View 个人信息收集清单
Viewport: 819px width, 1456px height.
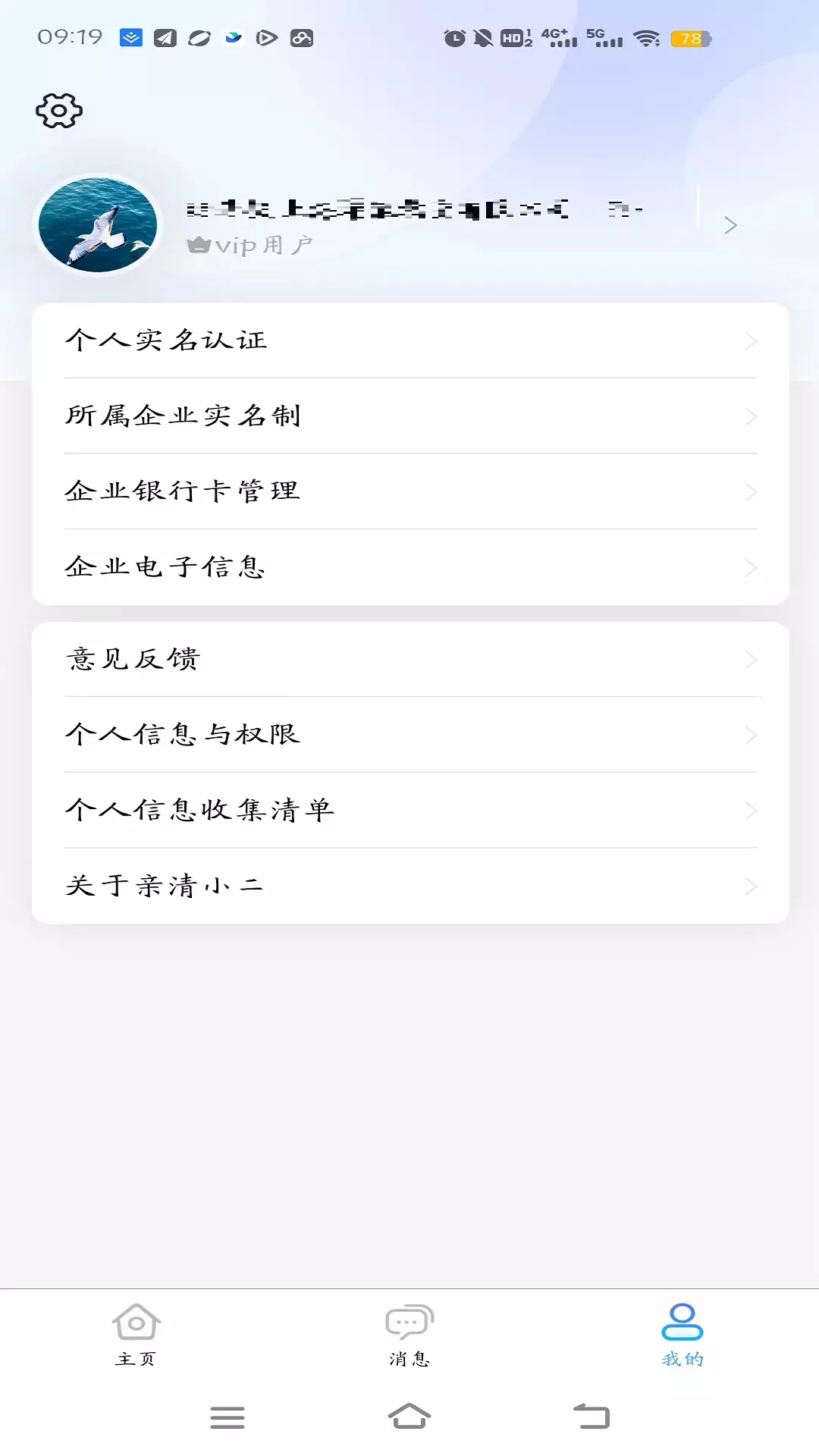410,810
